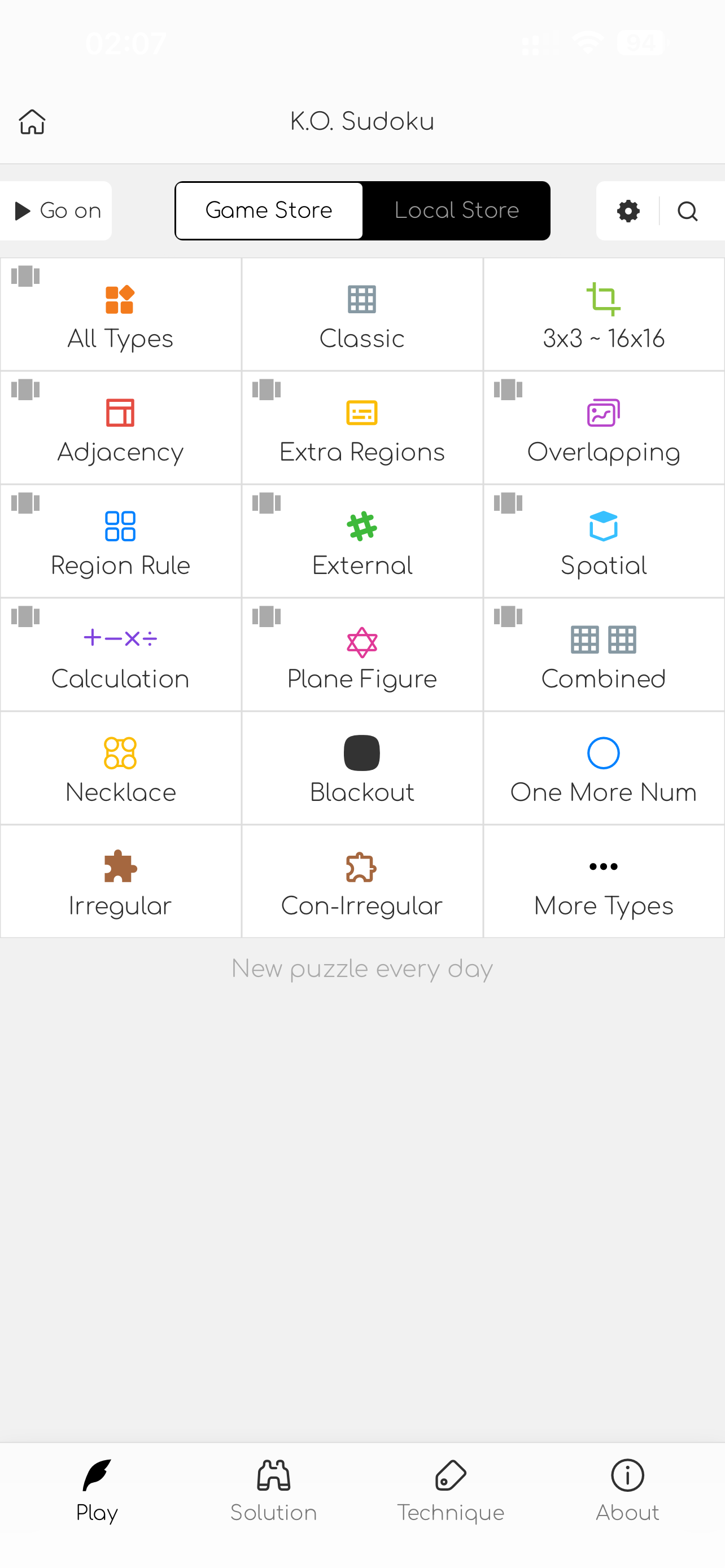The image size is (725, 1568).
Task: Open the All Types category
Action: tap(120, 315)
